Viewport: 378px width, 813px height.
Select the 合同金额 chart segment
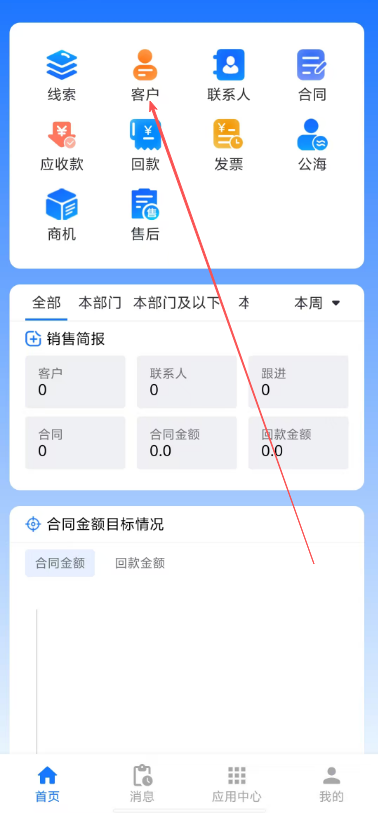(60, 564)
